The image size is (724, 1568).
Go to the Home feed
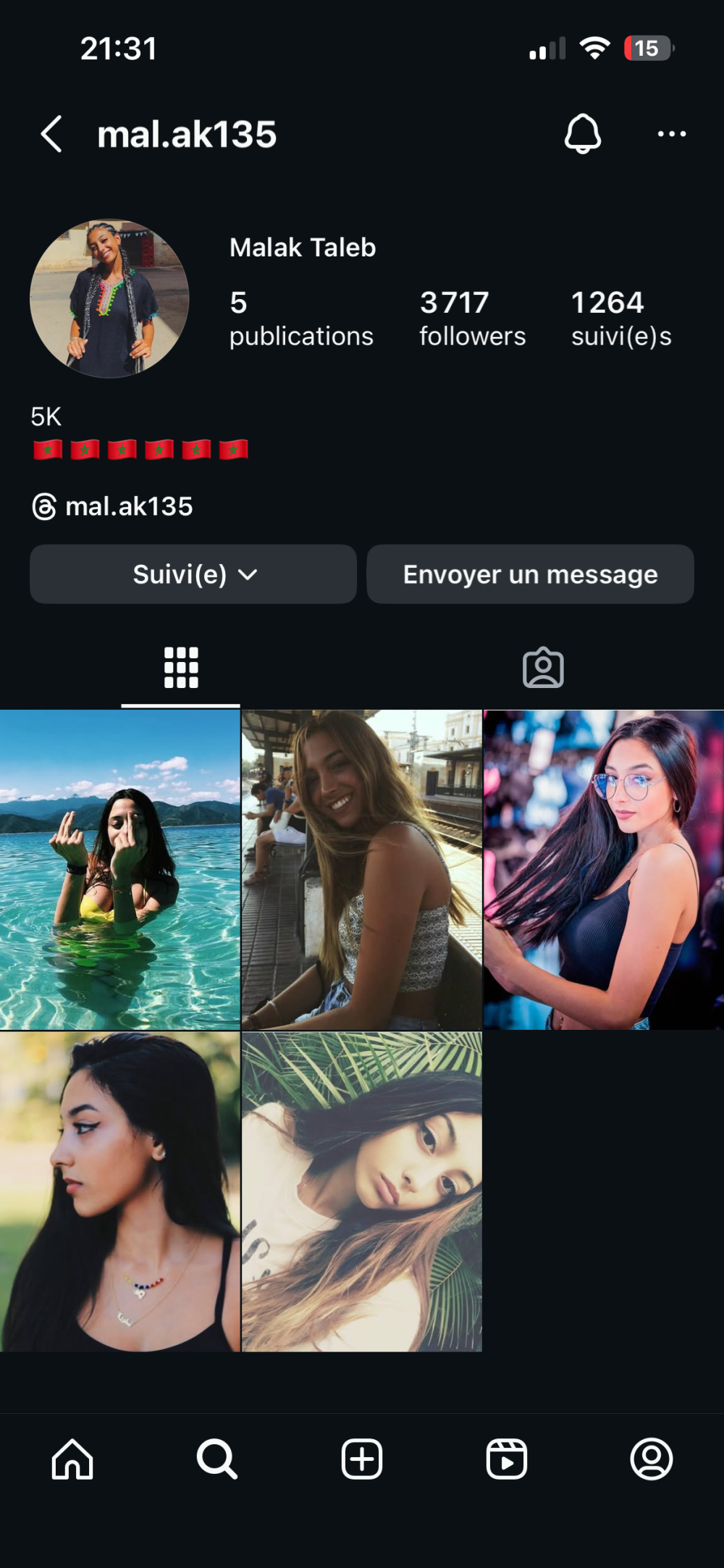(x=72, y=1459)
